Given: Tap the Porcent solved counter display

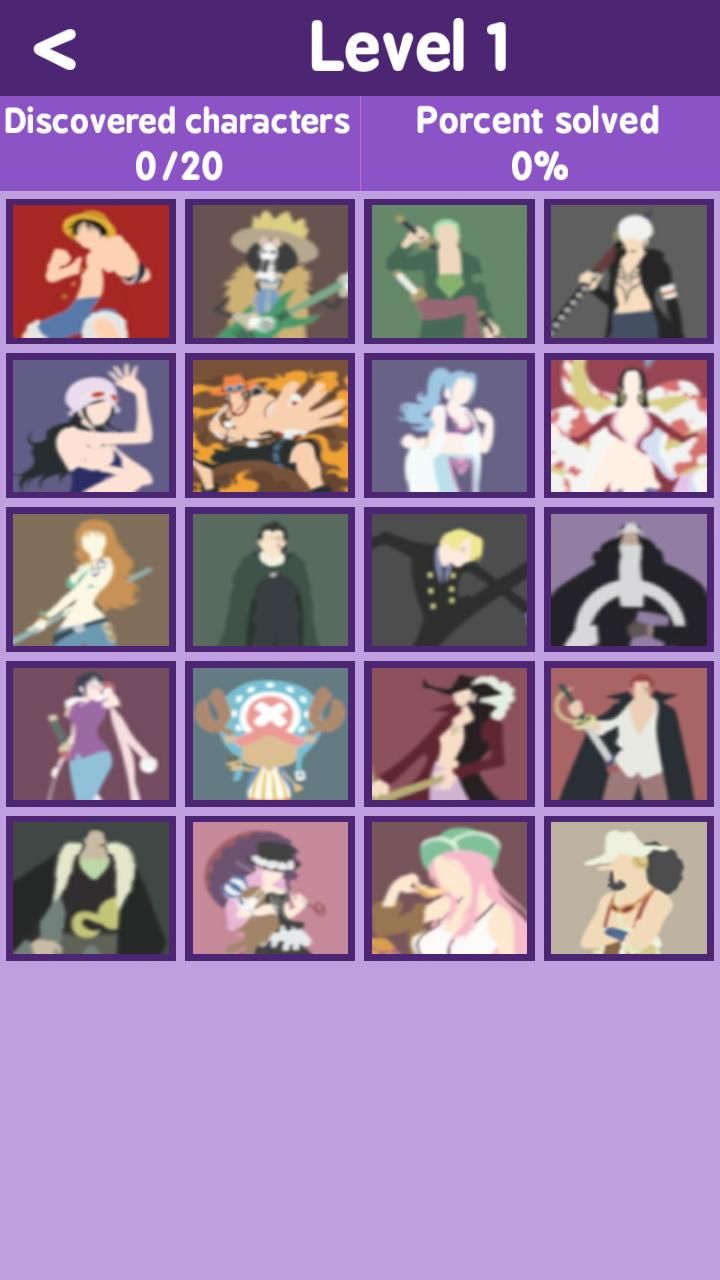Looking at the screenshot, I should pyautogui.click(x=538, y=143).
